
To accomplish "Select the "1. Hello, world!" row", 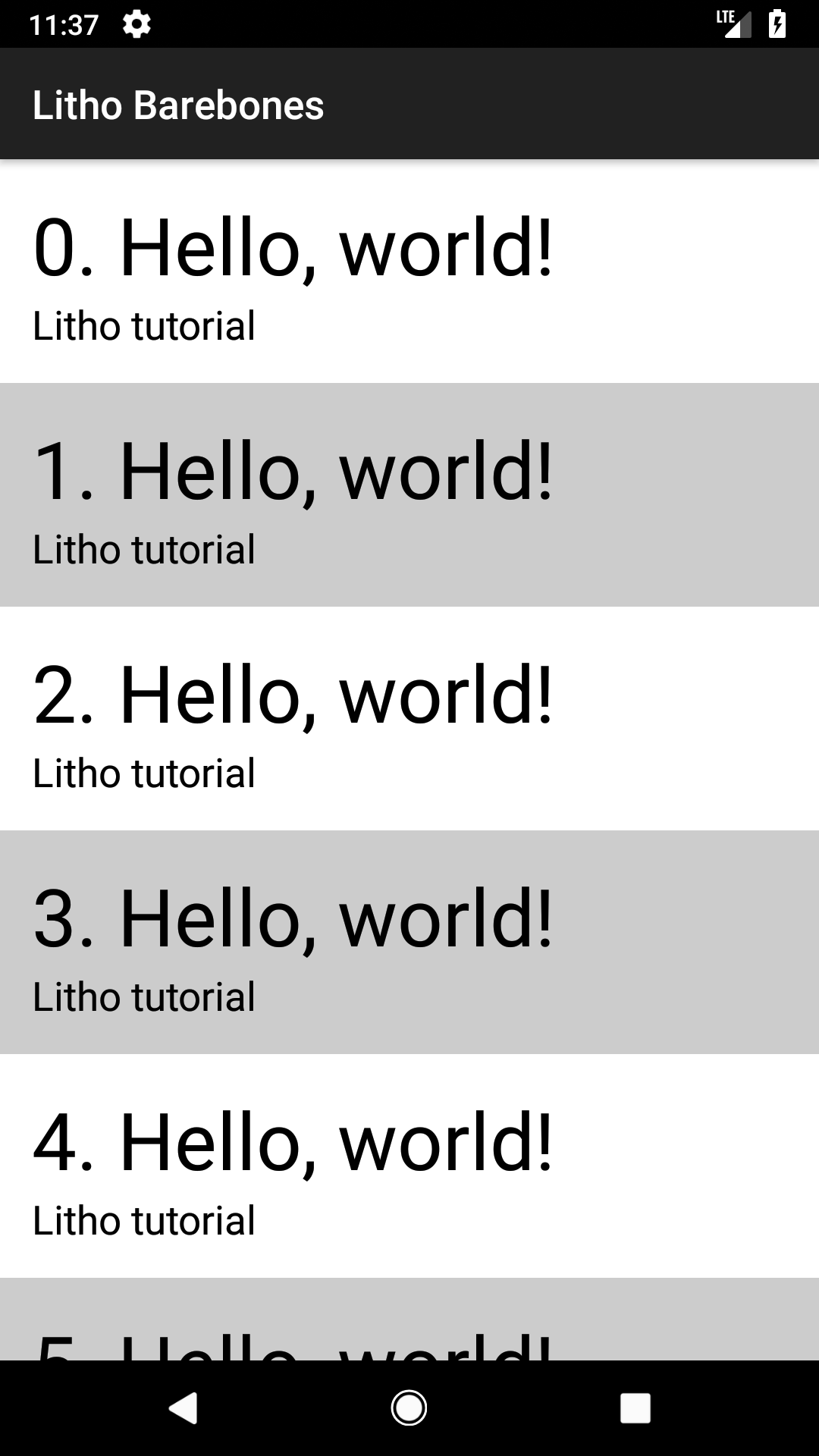I will [x=409, y=494].
